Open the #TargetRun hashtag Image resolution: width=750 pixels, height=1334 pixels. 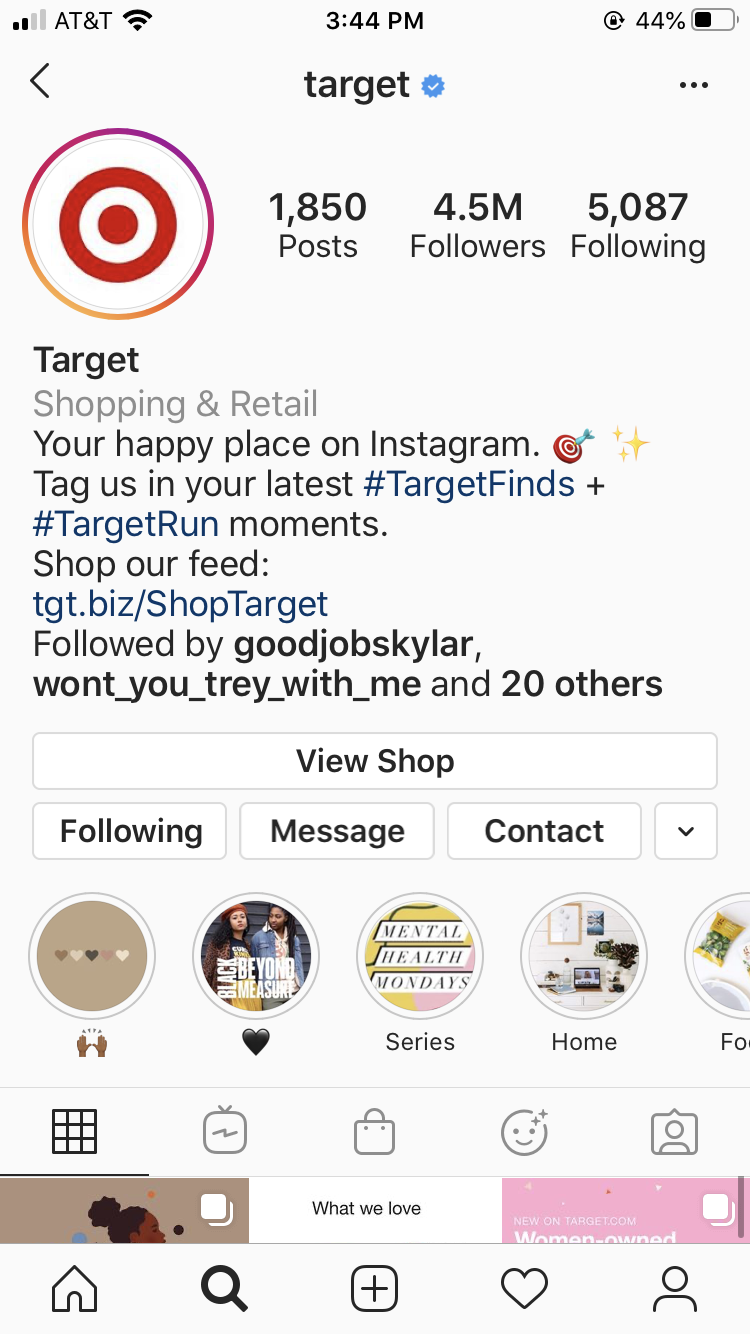tap(126, 524)
